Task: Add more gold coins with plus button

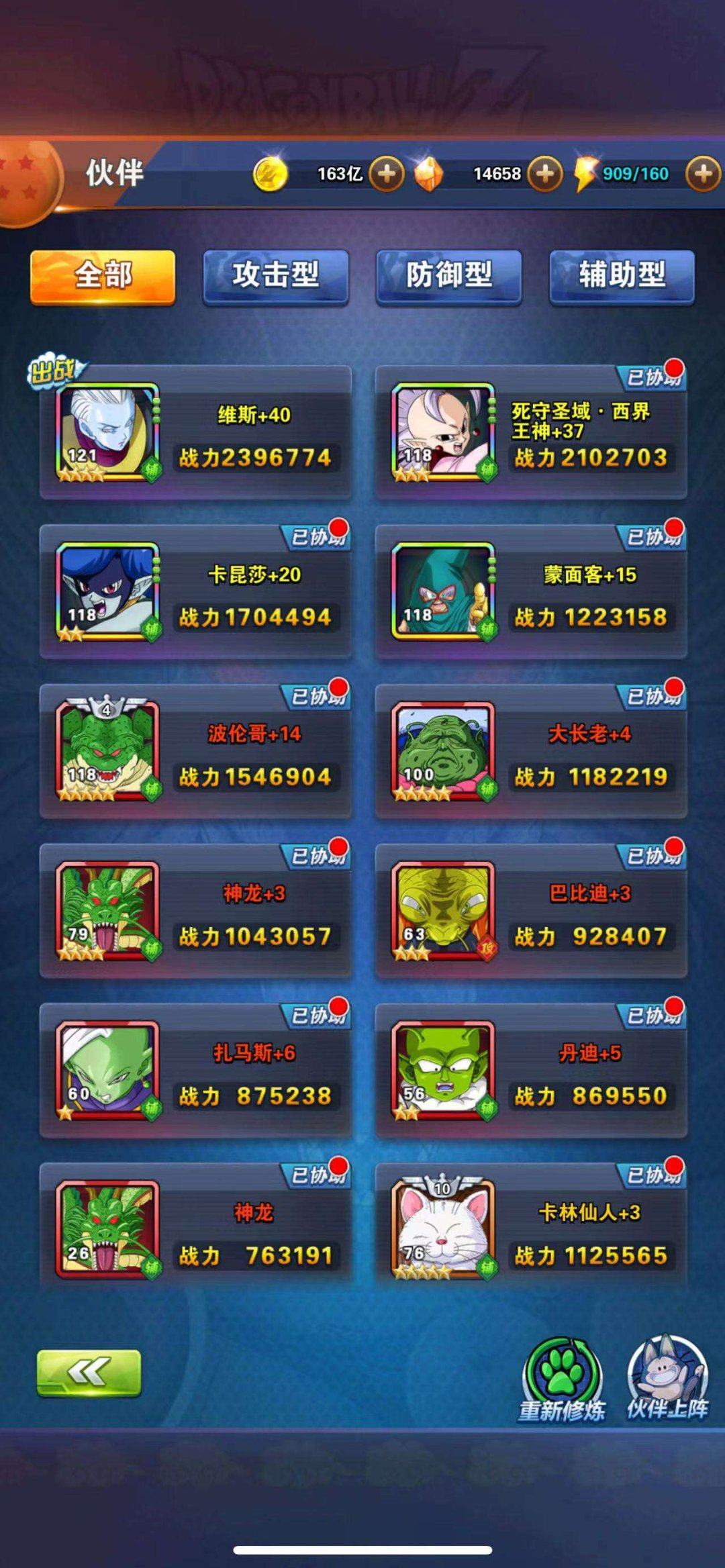Action: [x=387, y=174]
